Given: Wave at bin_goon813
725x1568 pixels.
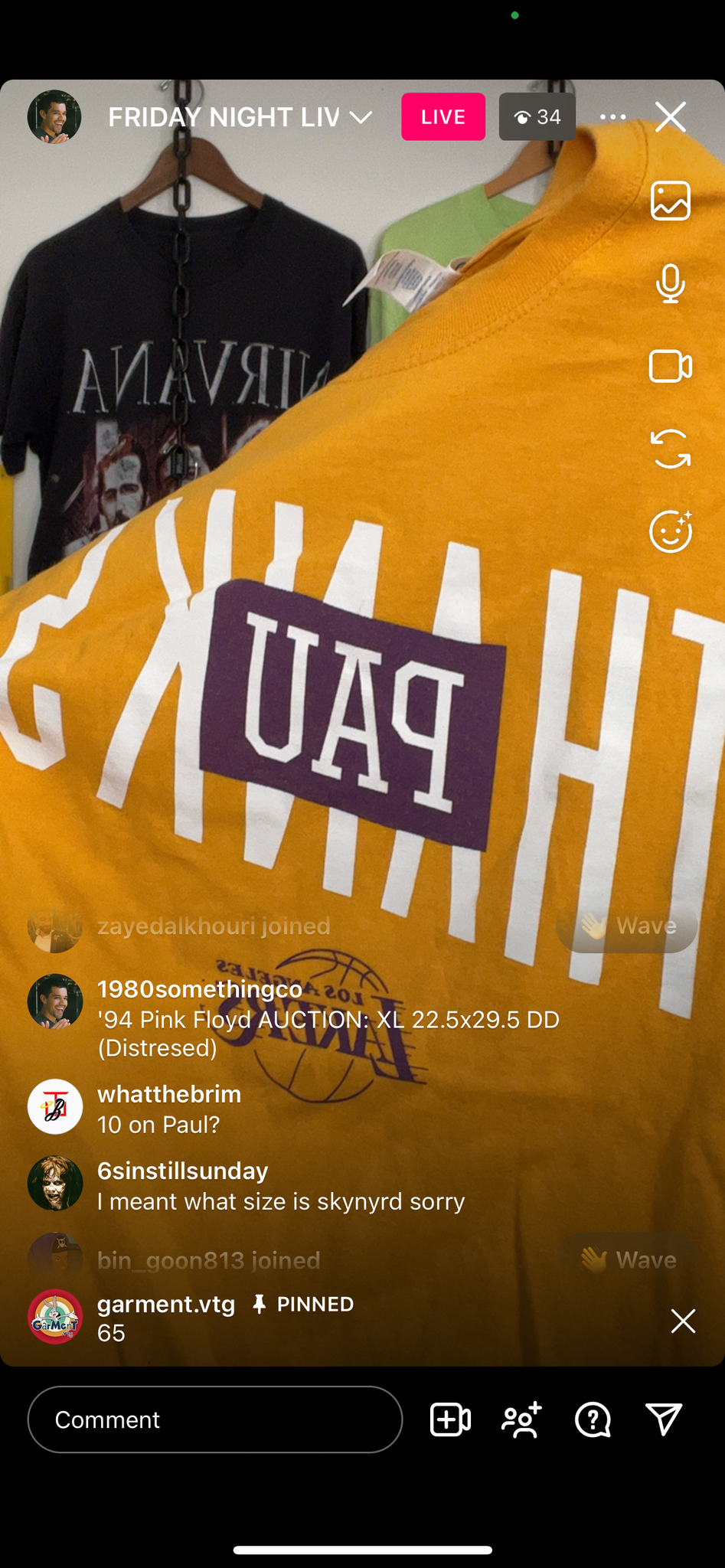Looking at the screenshot, I should [626, 1259].
